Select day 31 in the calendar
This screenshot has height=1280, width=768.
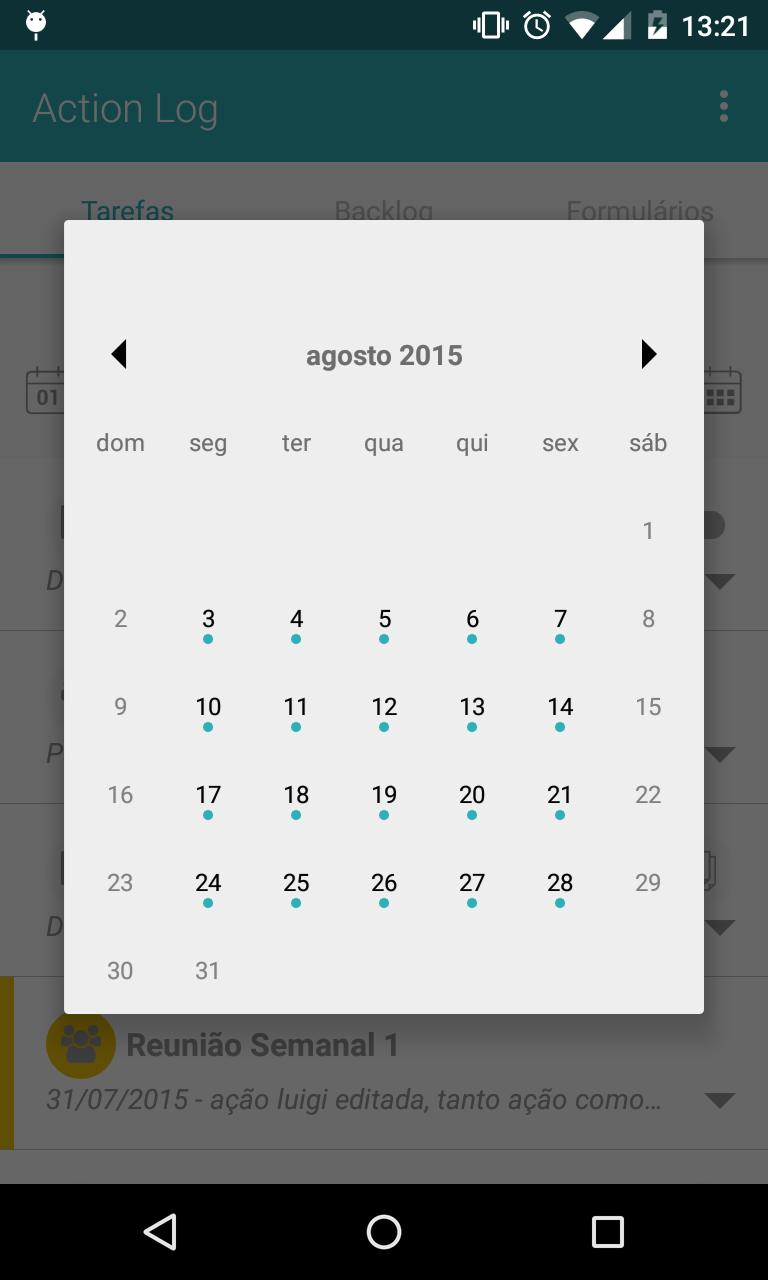tap(208, 970)
